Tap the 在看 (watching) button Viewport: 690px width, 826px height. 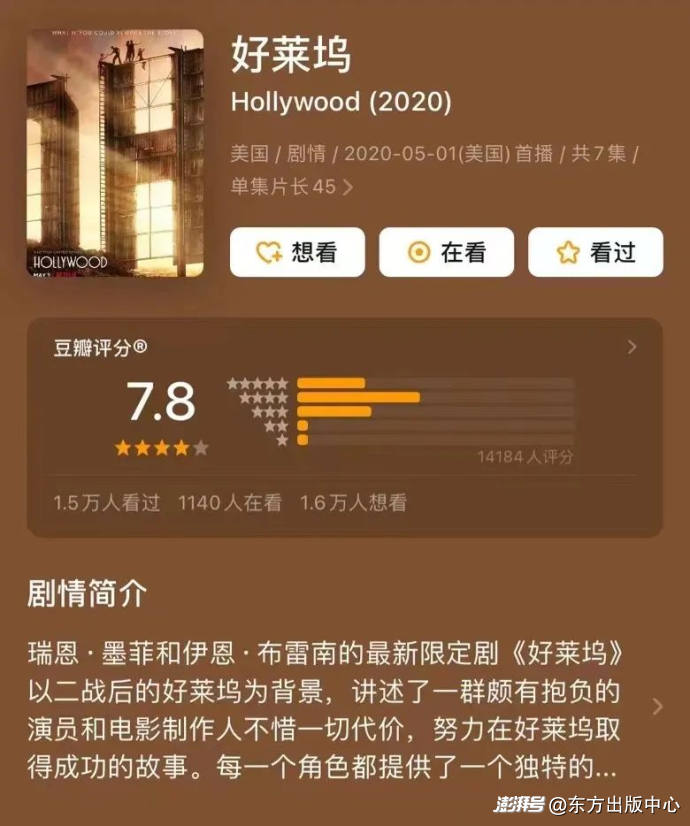pyautogui.click(x=446, y=252)
